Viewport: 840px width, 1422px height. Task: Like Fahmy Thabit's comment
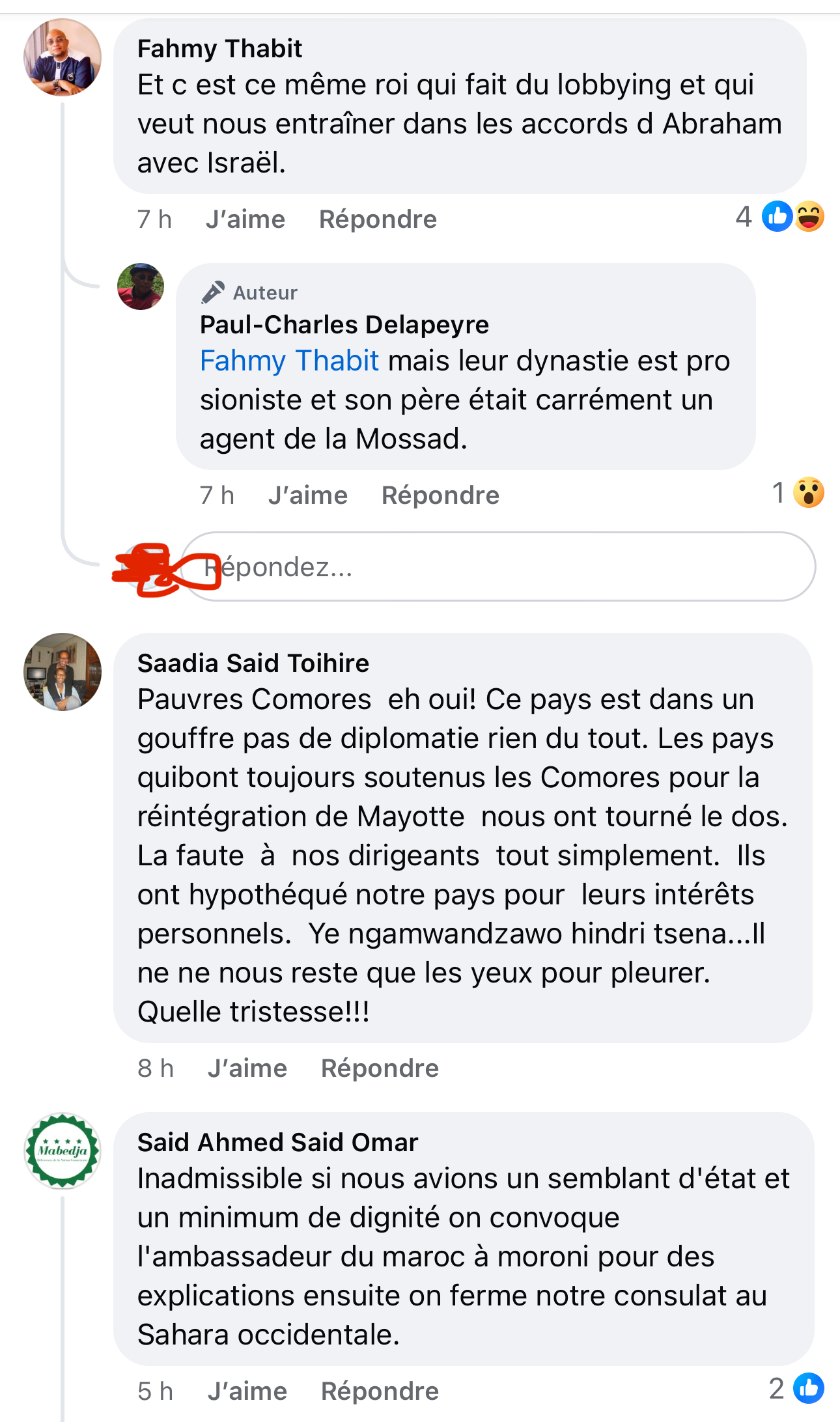pos(245,219)
